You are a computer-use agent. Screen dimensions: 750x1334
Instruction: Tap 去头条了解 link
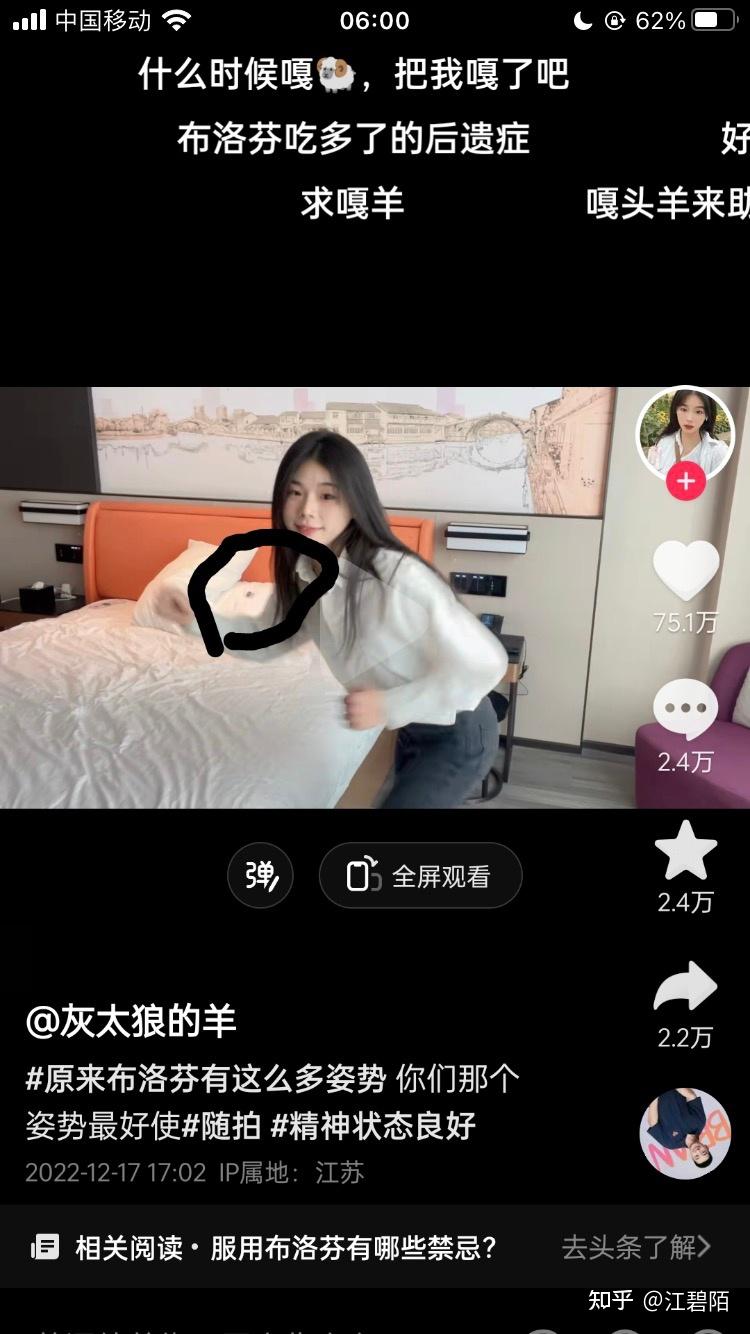click(x=636, y=1247)
